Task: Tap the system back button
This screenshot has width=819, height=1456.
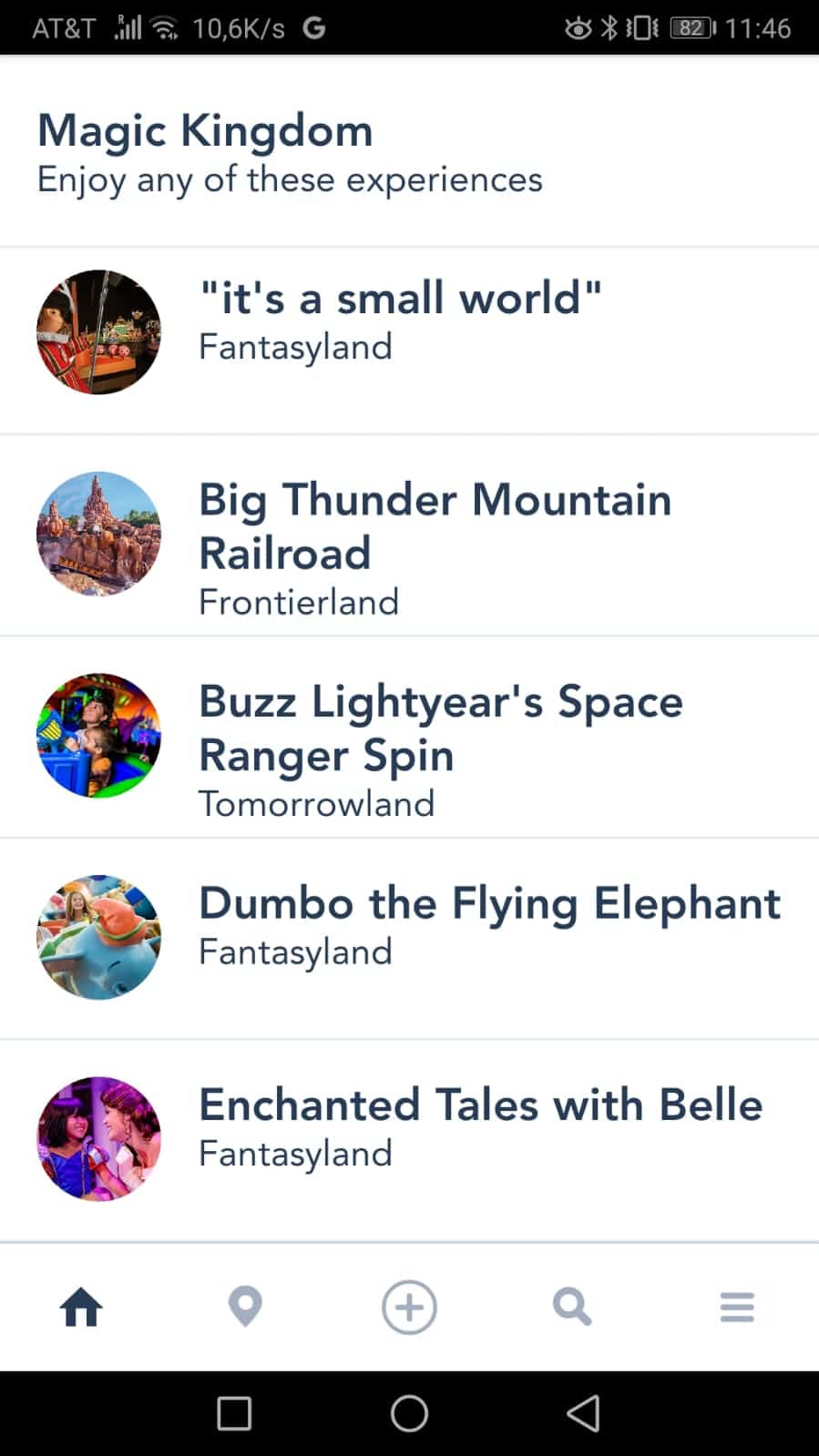Action: (583, 1413)
